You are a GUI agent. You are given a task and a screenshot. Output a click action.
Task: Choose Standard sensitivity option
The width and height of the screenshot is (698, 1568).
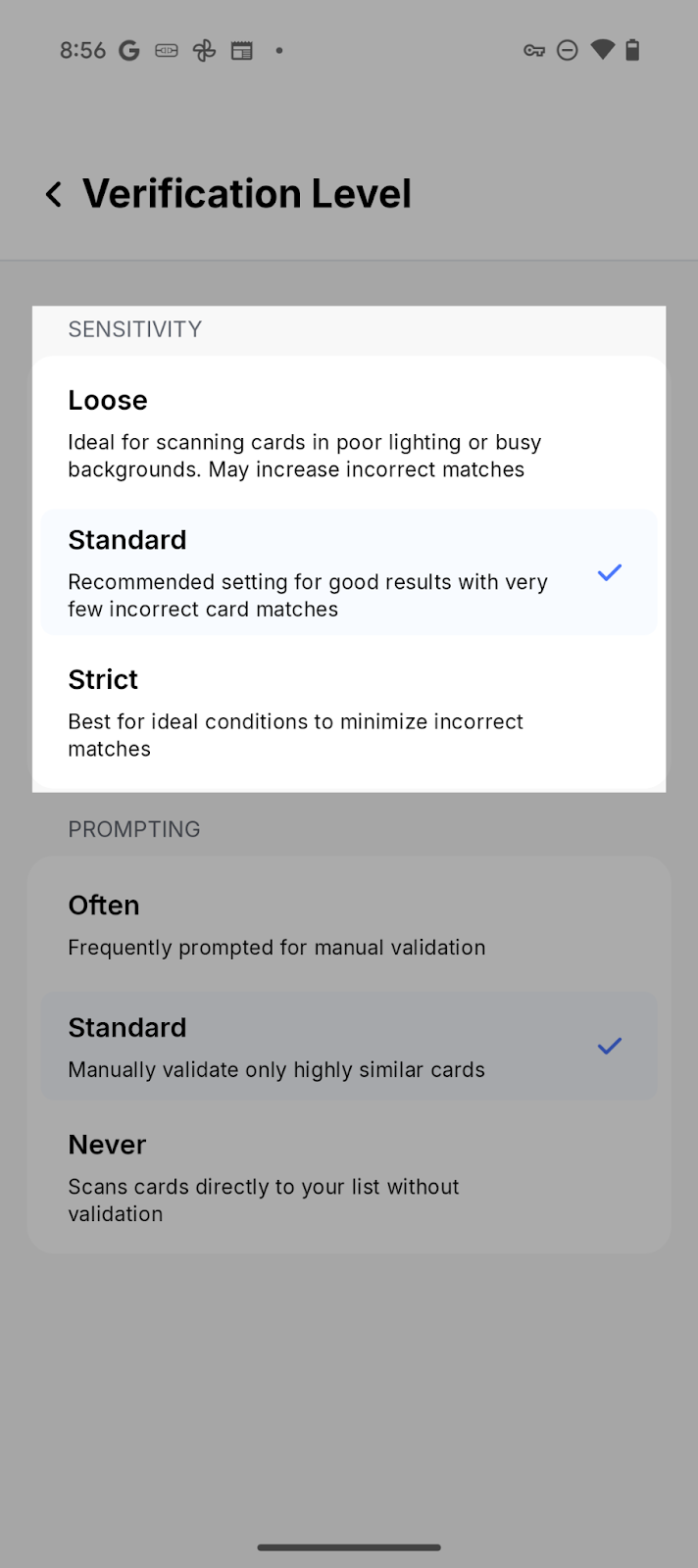click(x=348, y=573)
